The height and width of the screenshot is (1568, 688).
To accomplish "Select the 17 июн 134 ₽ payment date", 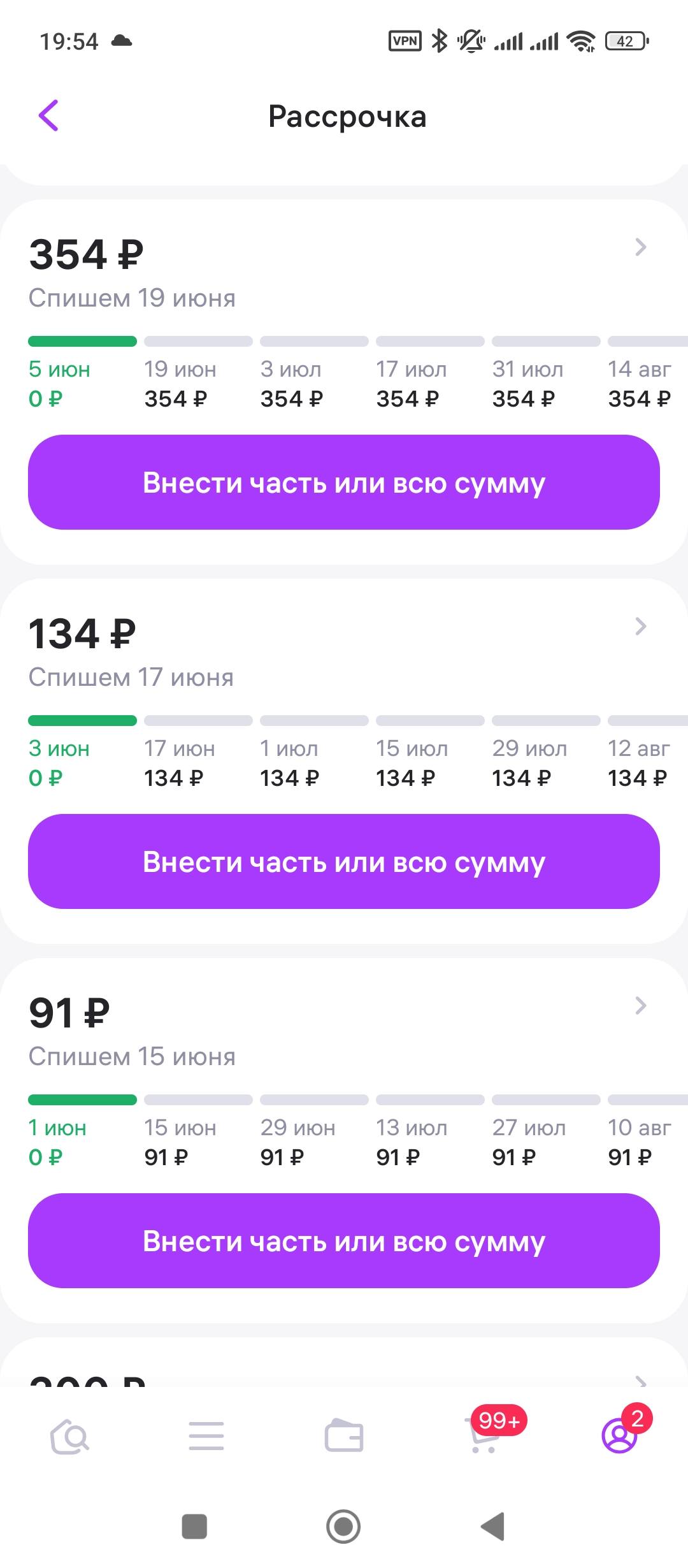I will pyautogui.click(x=176, y=762).
